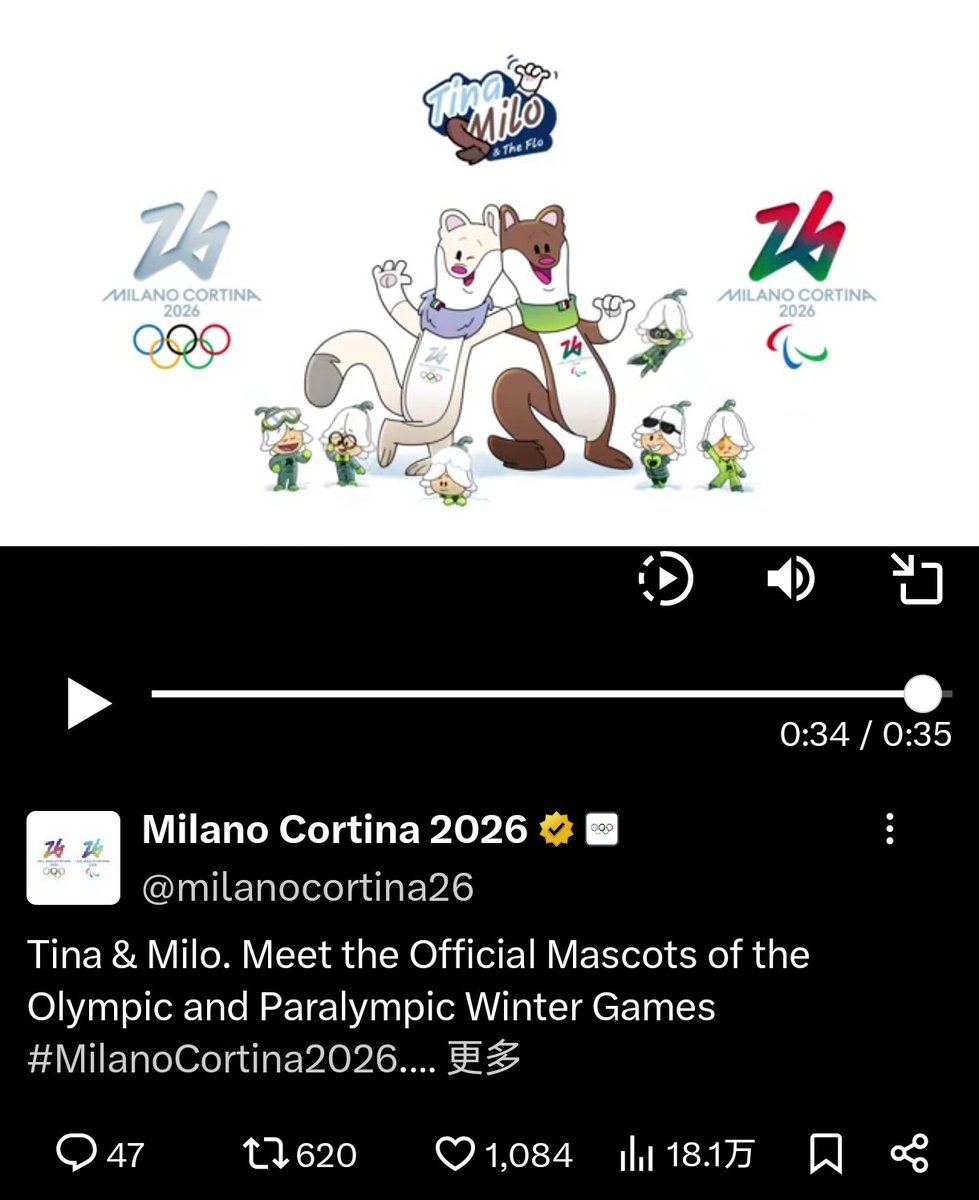Image resolution: width=979 pixels, height=1200 pixels.
Task: Share the mascot post
Action: coord(909,1154)
